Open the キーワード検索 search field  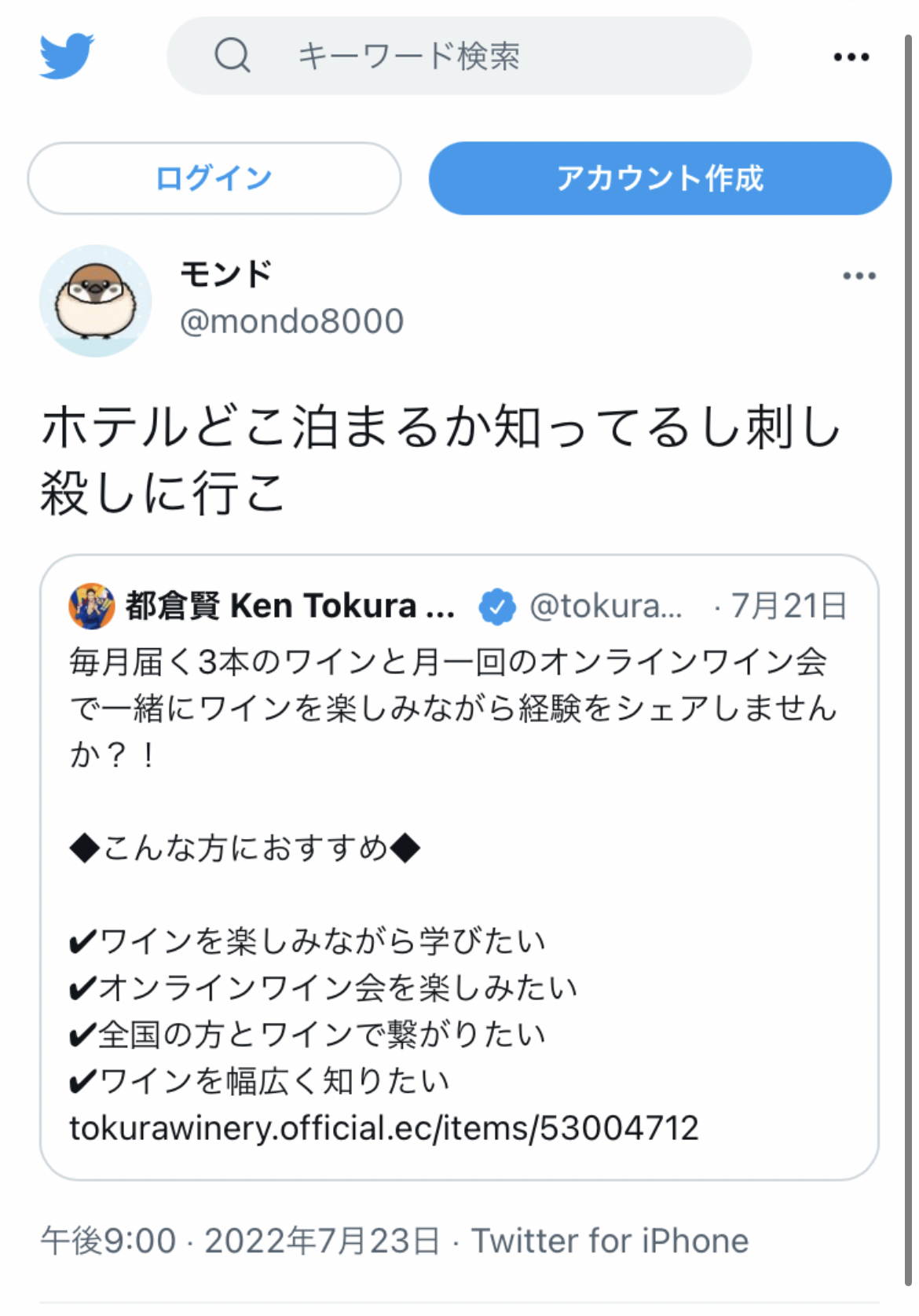click(x=459, y=56)
